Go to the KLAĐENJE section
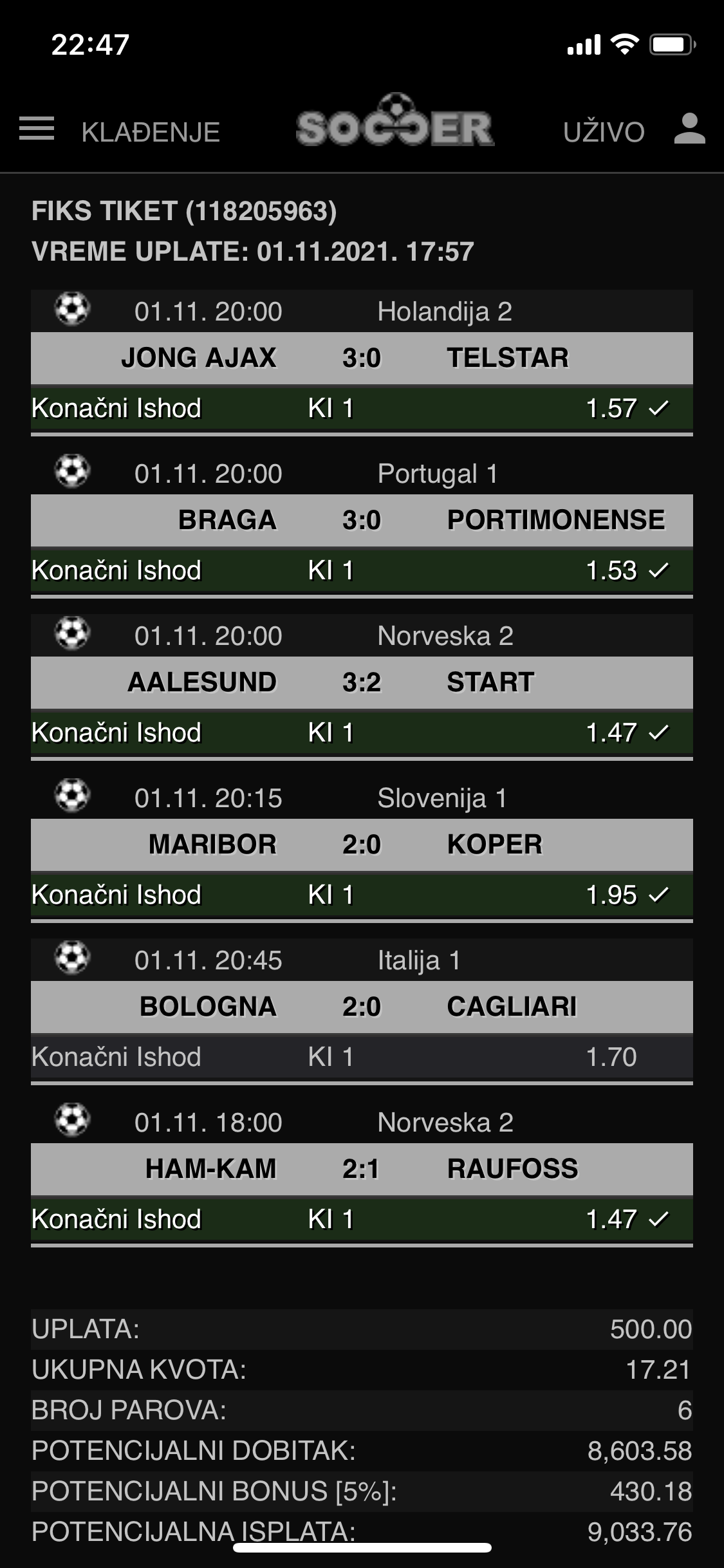The image size is (724, 1568). point(151,132)
